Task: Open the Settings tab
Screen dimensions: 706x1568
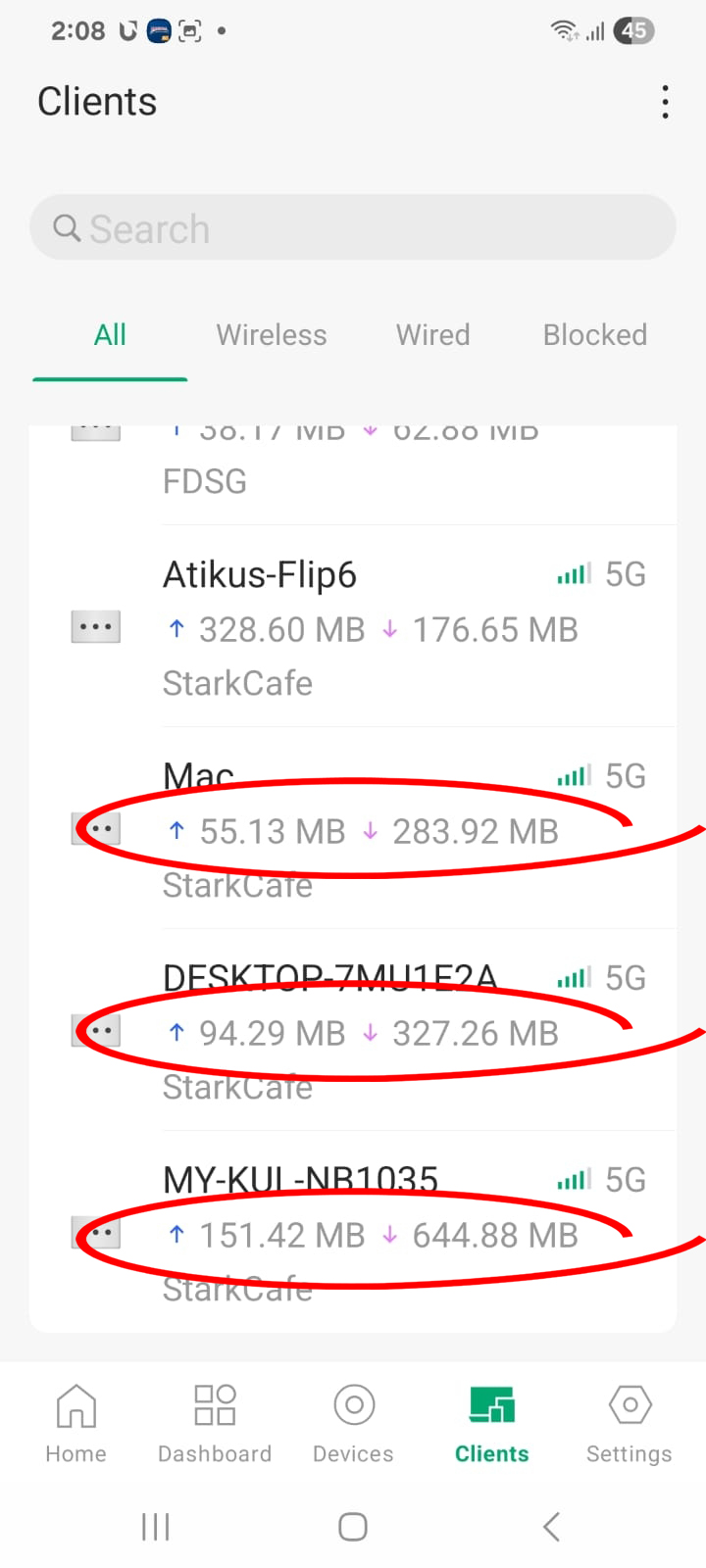Action: pos(629,1423)
